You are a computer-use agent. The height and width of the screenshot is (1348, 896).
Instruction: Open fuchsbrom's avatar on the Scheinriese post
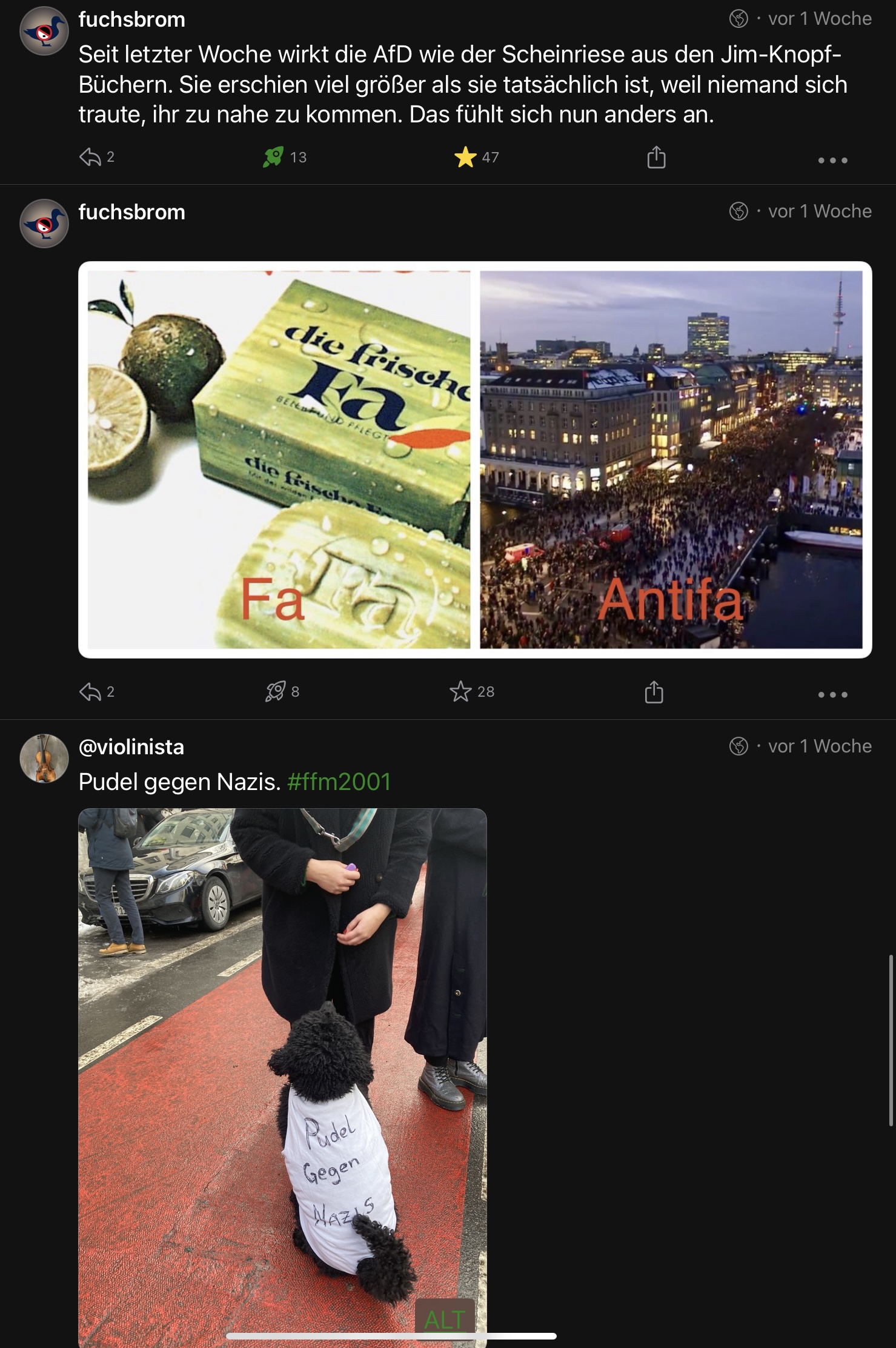coord(44,31)
